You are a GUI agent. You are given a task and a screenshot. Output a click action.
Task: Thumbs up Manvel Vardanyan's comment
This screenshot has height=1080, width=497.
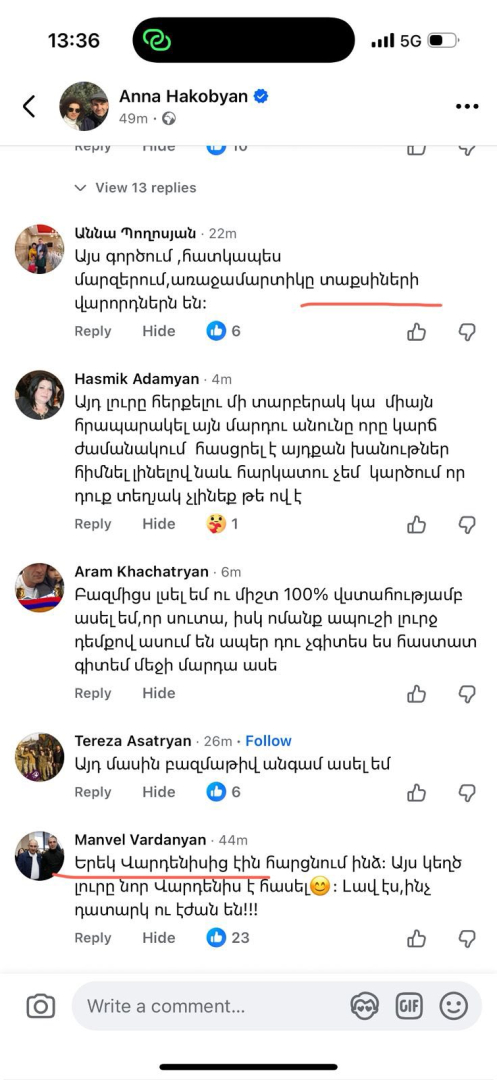click(416, 938)
